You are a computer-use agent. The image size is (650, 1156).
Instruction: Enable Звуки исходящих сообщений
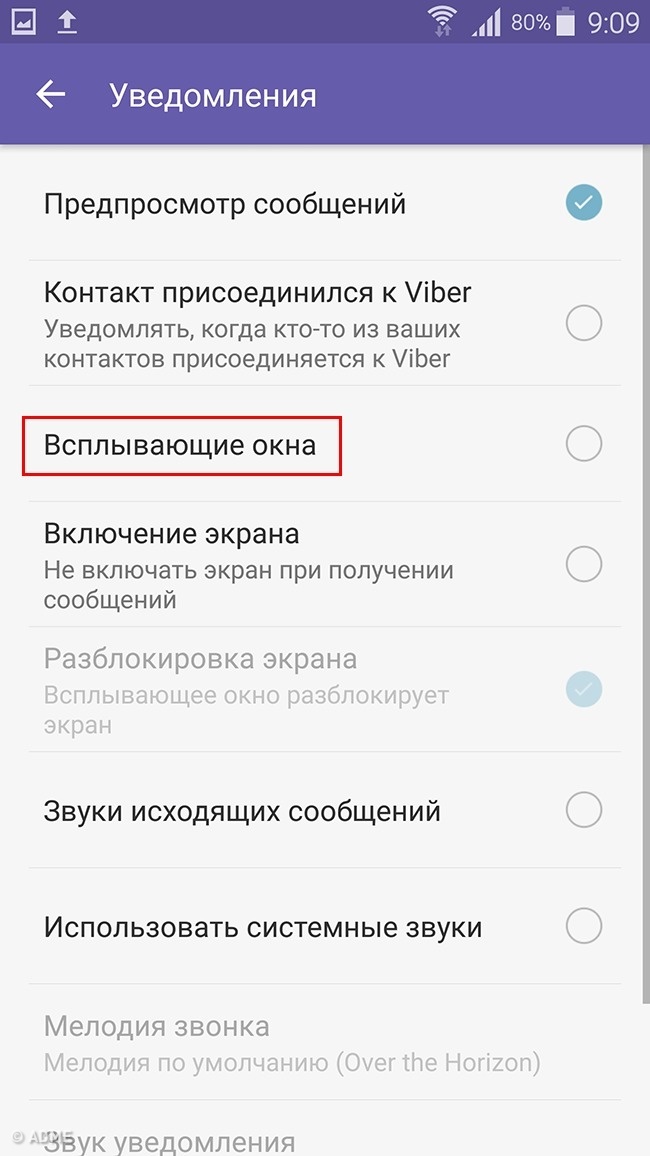[584, 809]
